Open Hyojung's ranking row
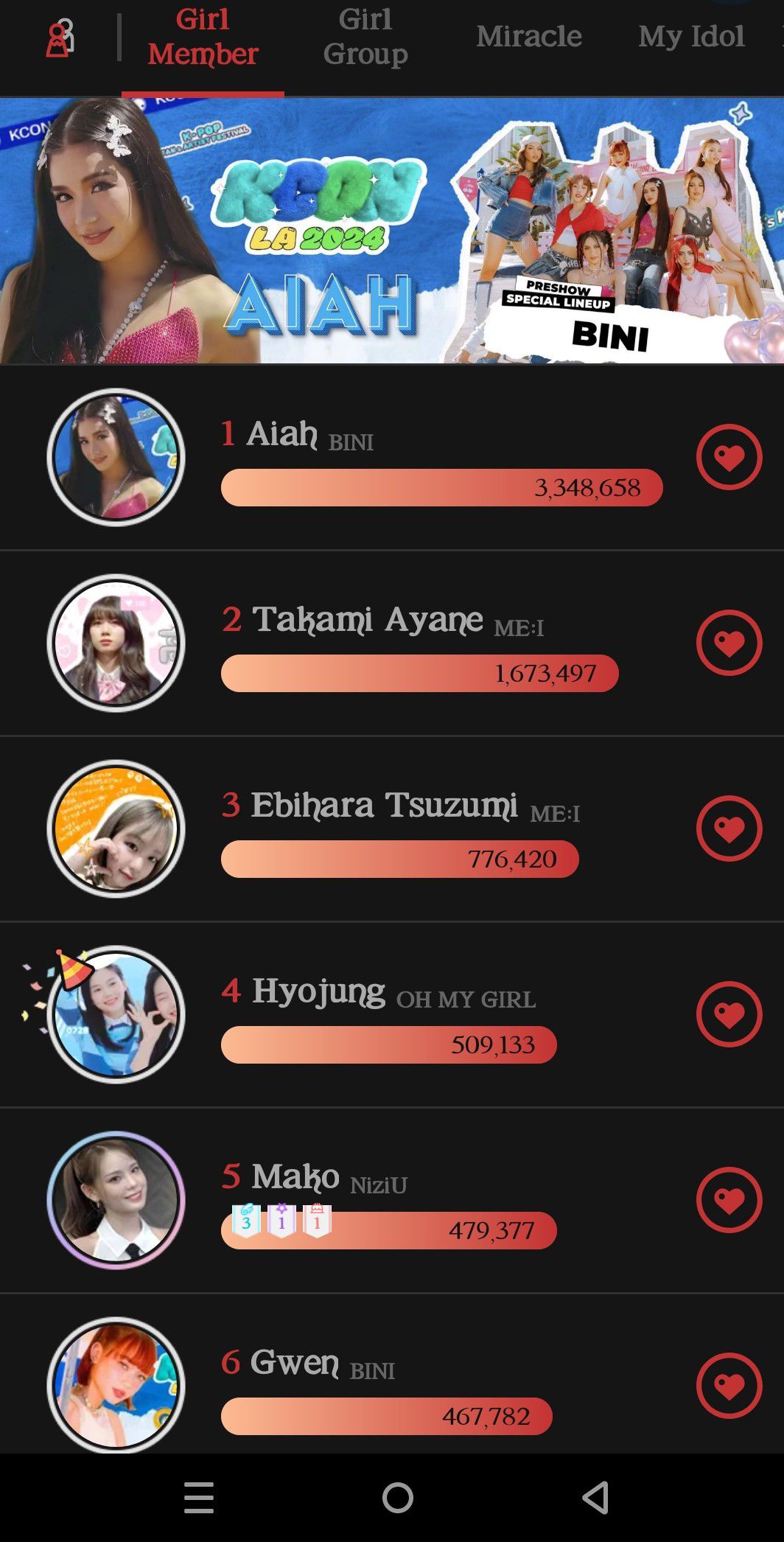 click(x=420, y=1014)
